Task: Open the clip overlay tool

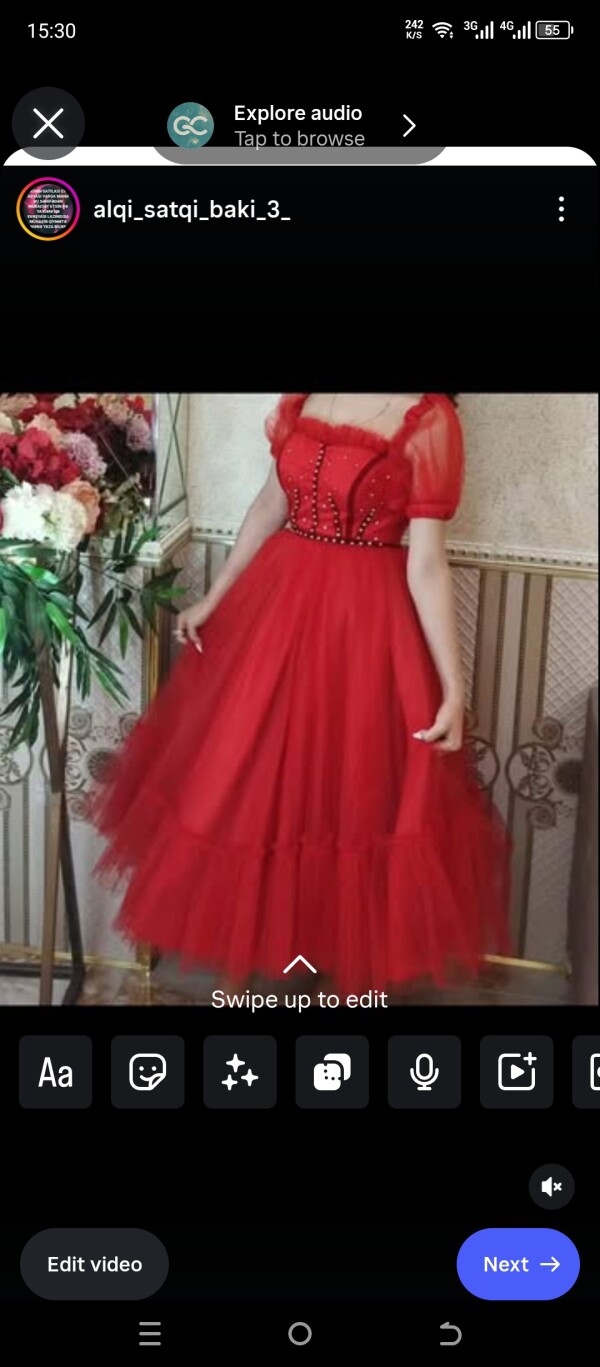Action: tap(332, 1072)
